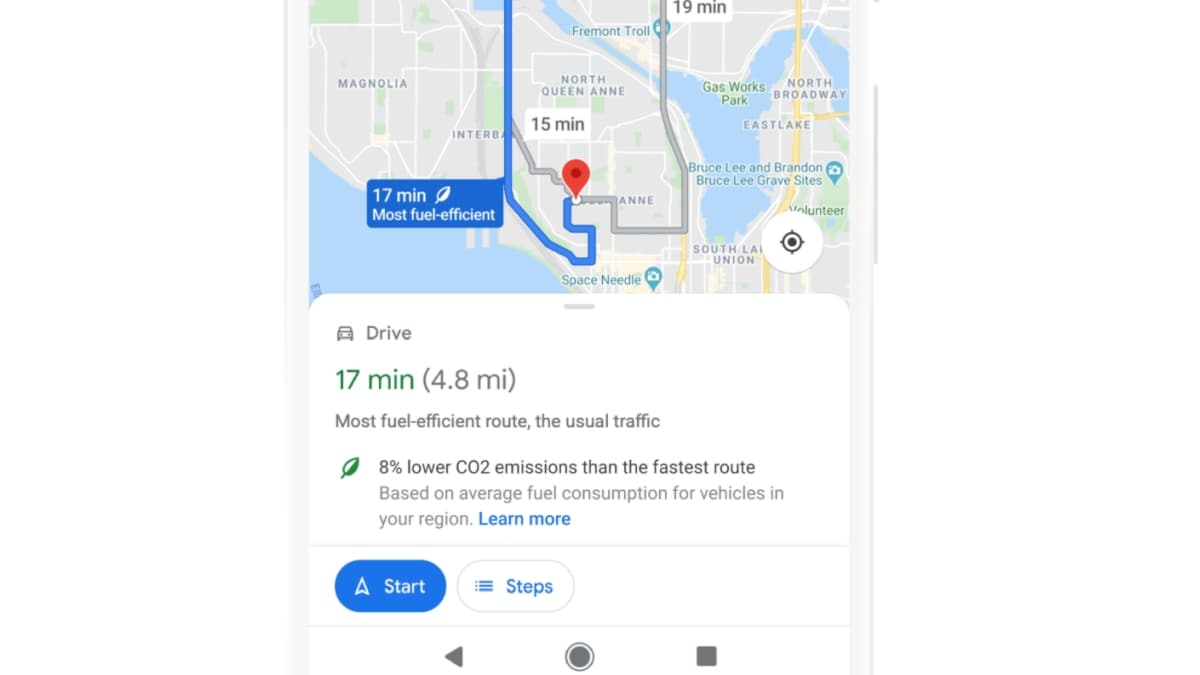
Task: Tap the sheet handle to expand route details
Action: pos(579,306)
